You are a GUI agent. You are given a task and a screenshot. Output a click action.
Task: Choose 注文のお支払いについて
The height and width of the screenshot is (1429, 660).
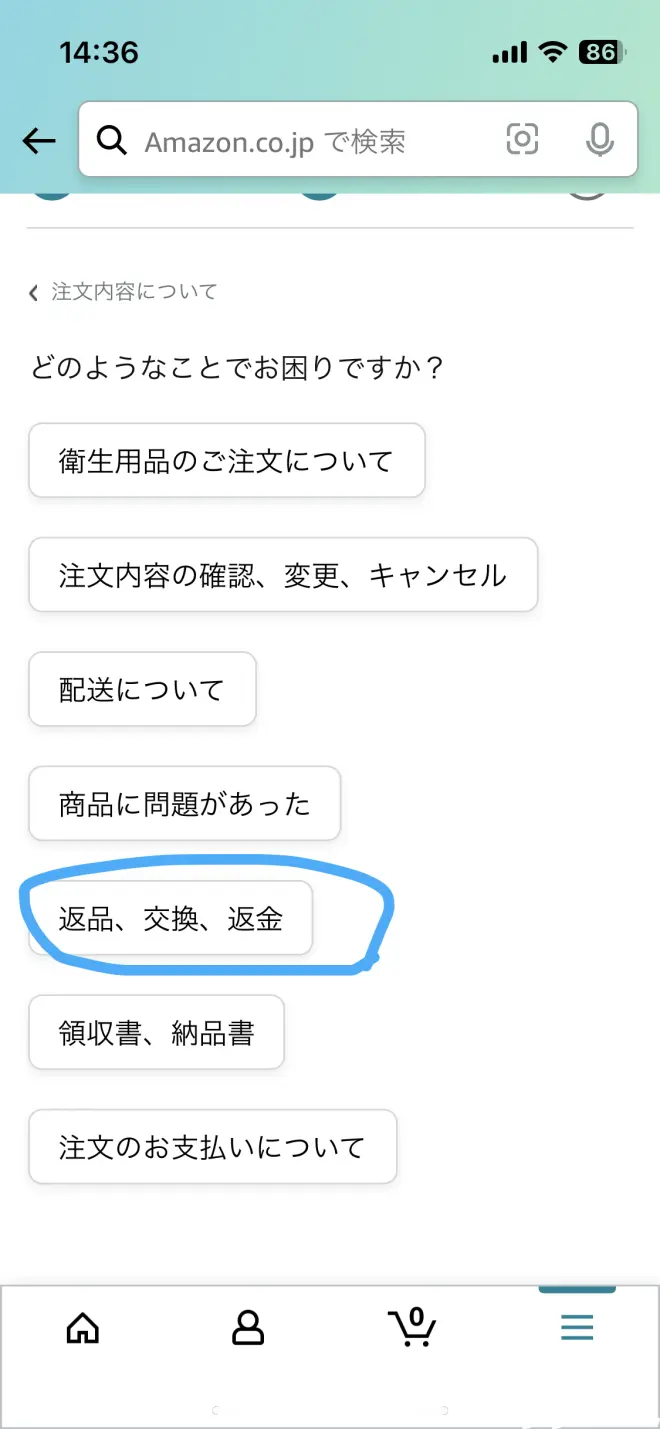(213, 1147)
